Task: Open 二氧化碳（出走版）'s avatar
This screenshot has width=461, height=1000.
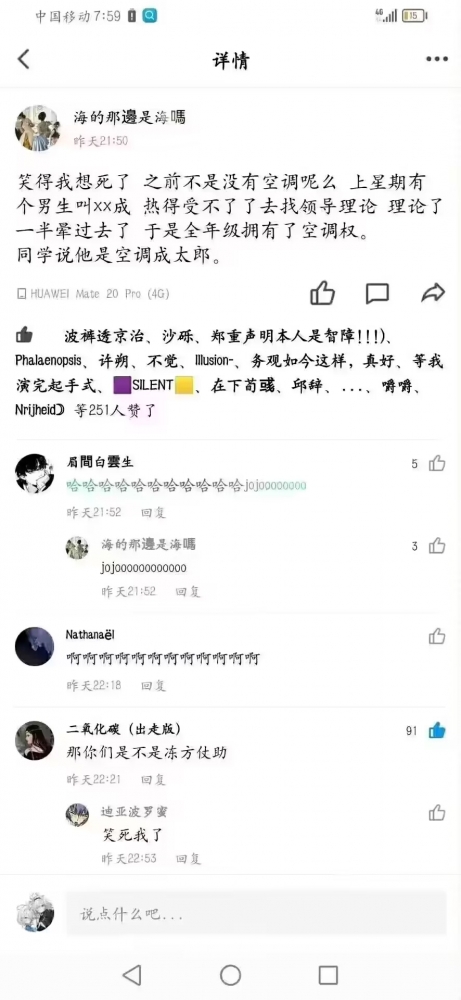Action: [x=34, y=740]
